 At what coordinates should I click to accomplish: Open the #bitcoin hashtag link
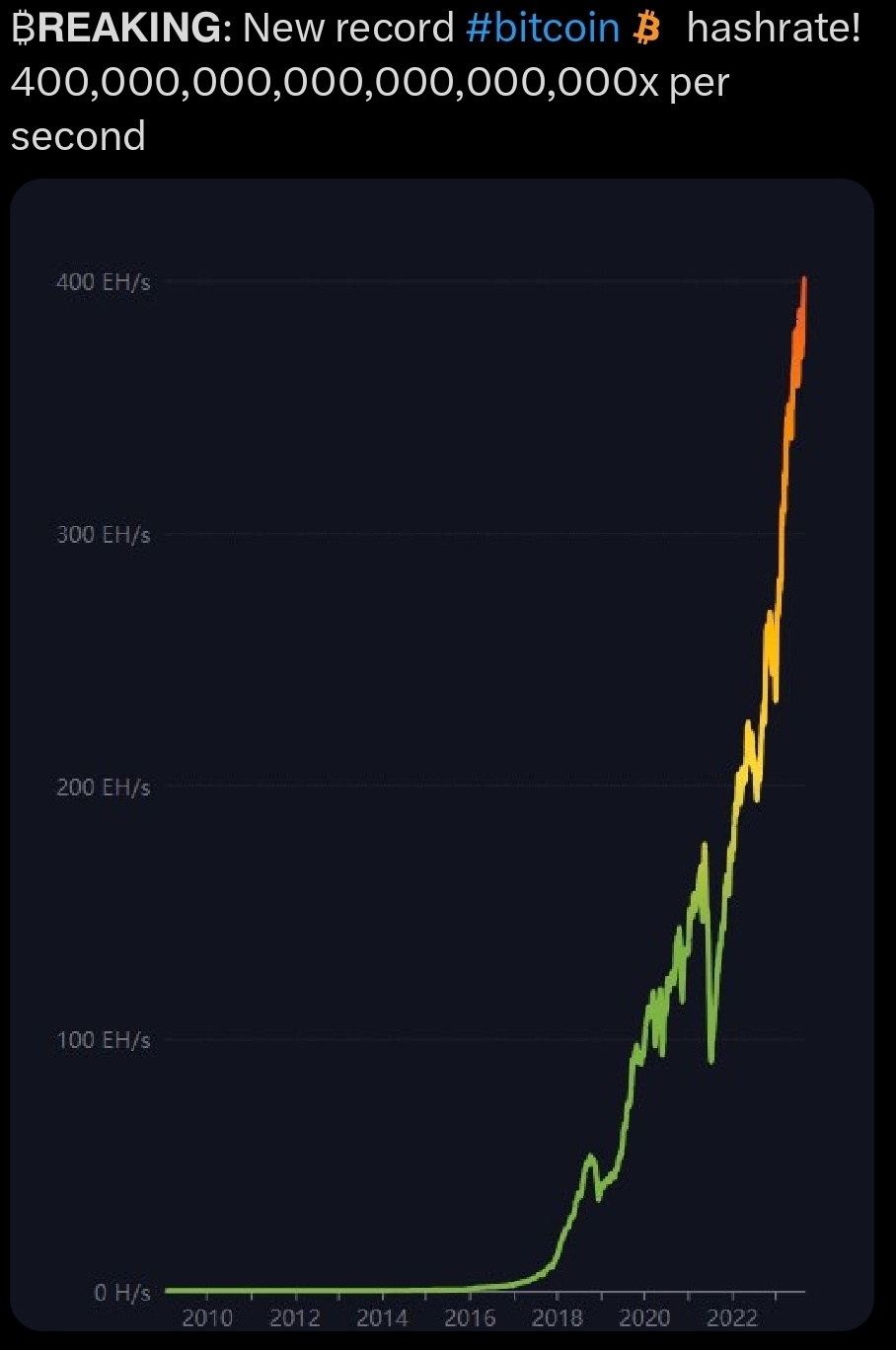pos(542,29)
